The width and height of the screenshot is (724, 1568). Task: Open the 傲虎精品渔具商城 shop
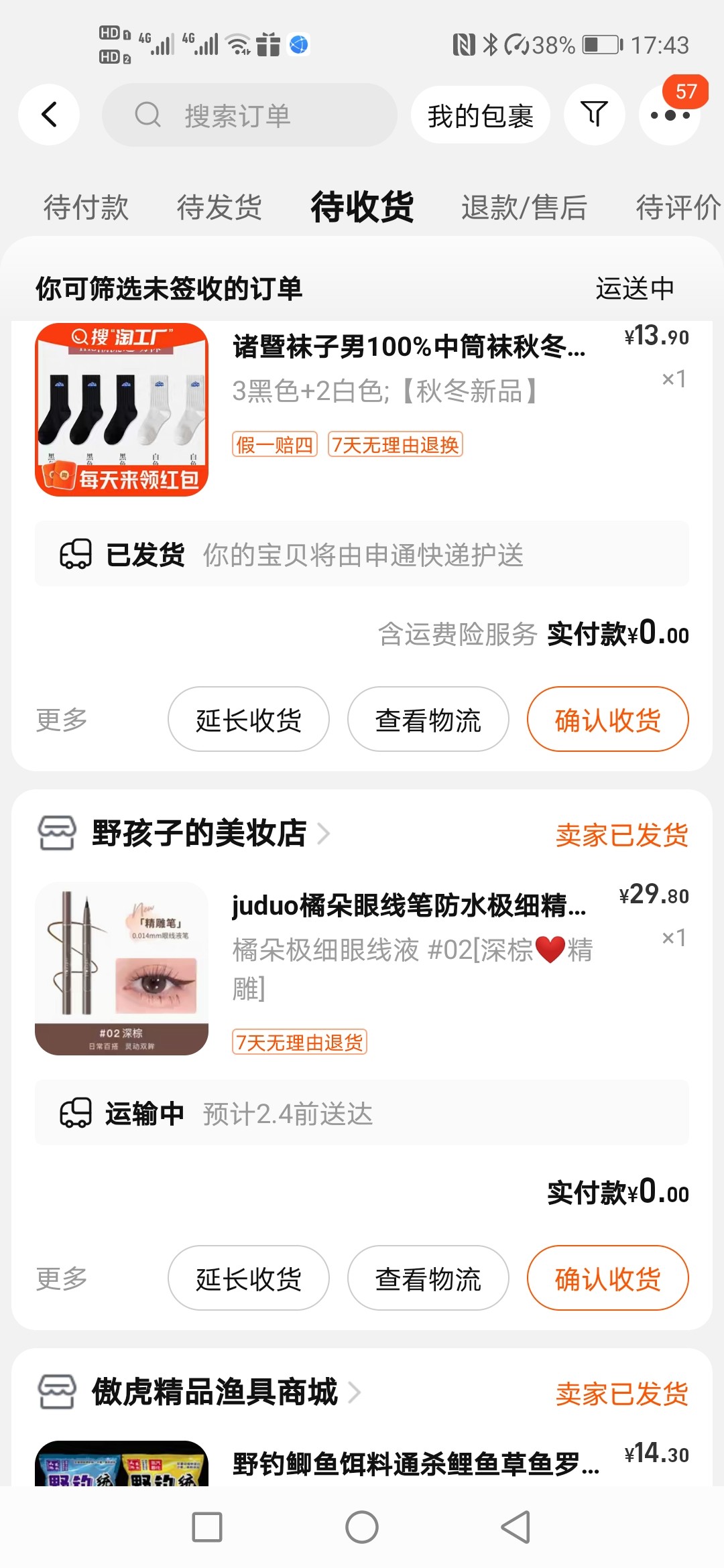[x=215, y=1392]
